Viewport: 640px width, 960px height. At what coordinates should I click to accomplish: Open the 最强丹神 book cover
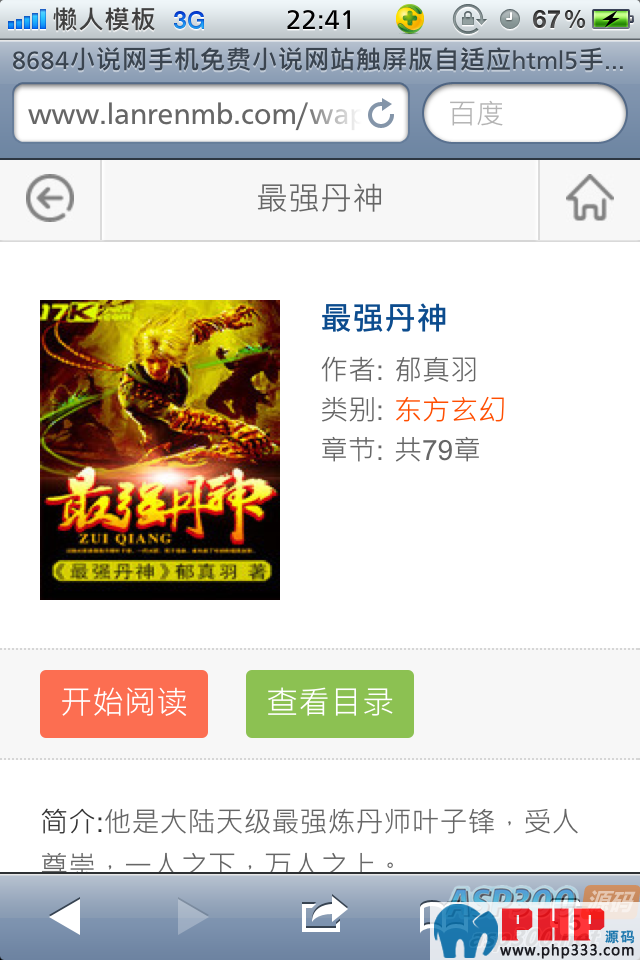pos(160,450)
